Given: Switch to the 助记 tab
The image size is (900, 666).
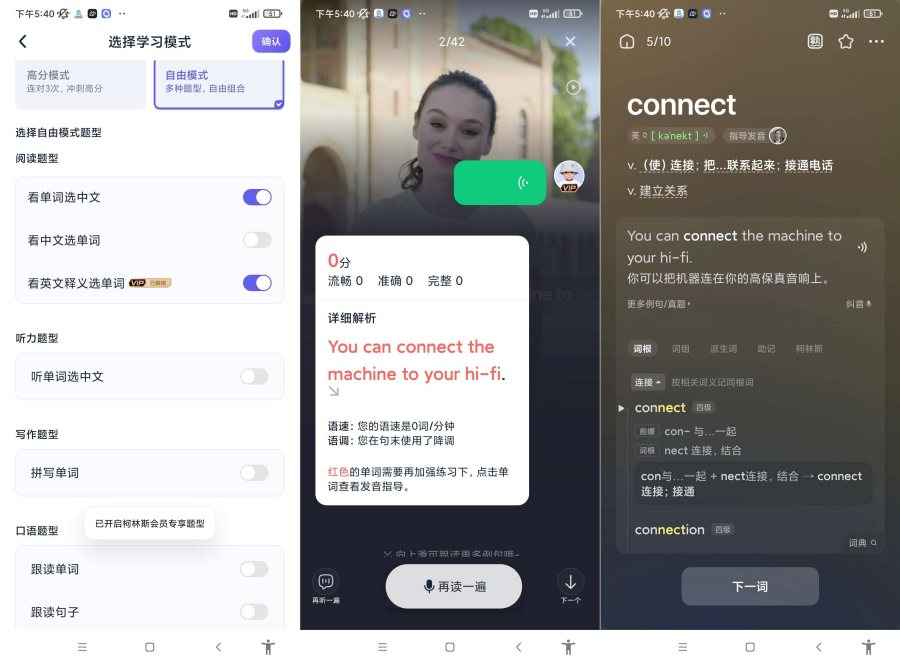Looking at the screenshot, I should tap(766, 349).
